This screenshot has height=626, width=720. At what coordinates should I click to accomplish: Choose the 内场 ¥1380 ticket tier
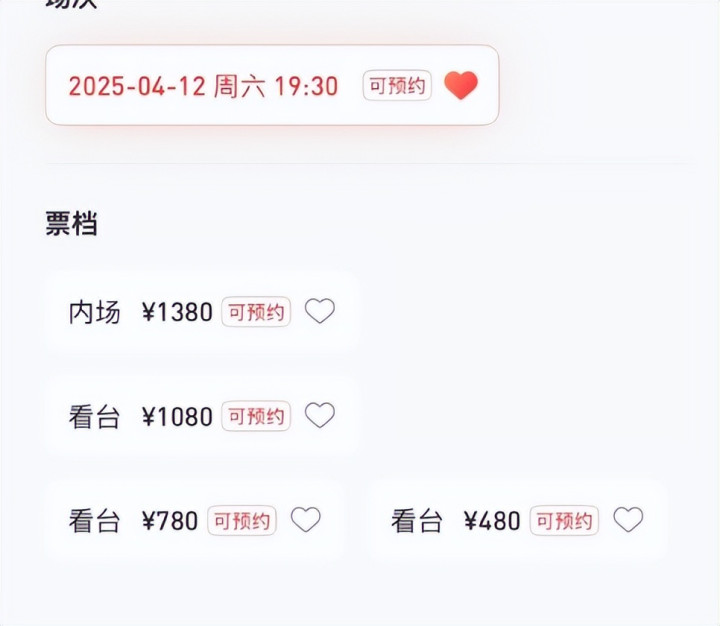[202, 312]
